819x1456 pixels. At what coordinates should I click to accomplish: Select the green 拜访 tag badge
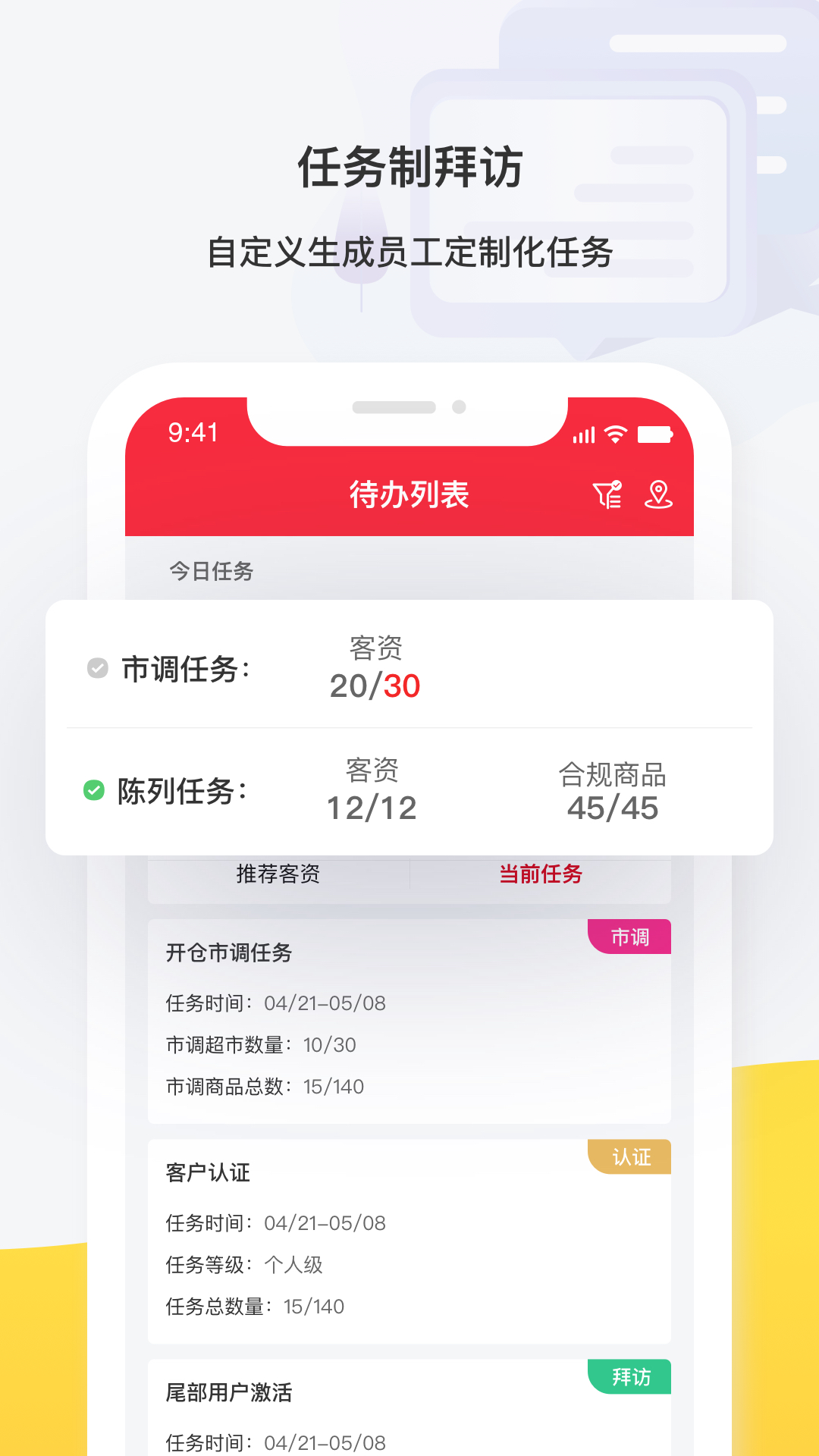point(630,1378)
